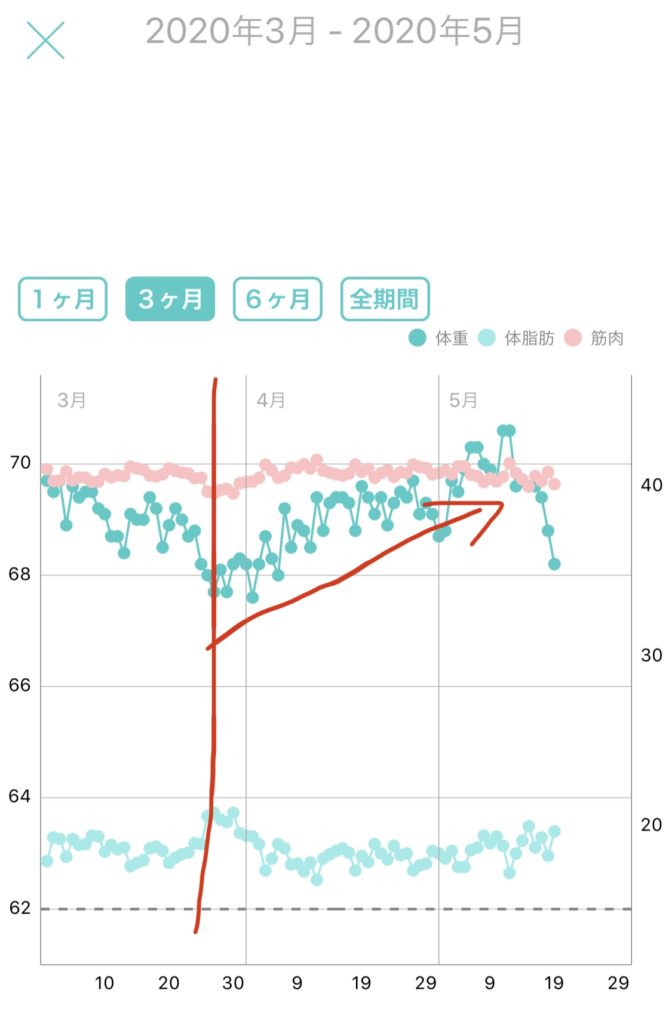Show the 6ヶ月 graph range

click(x=277, y=298)
